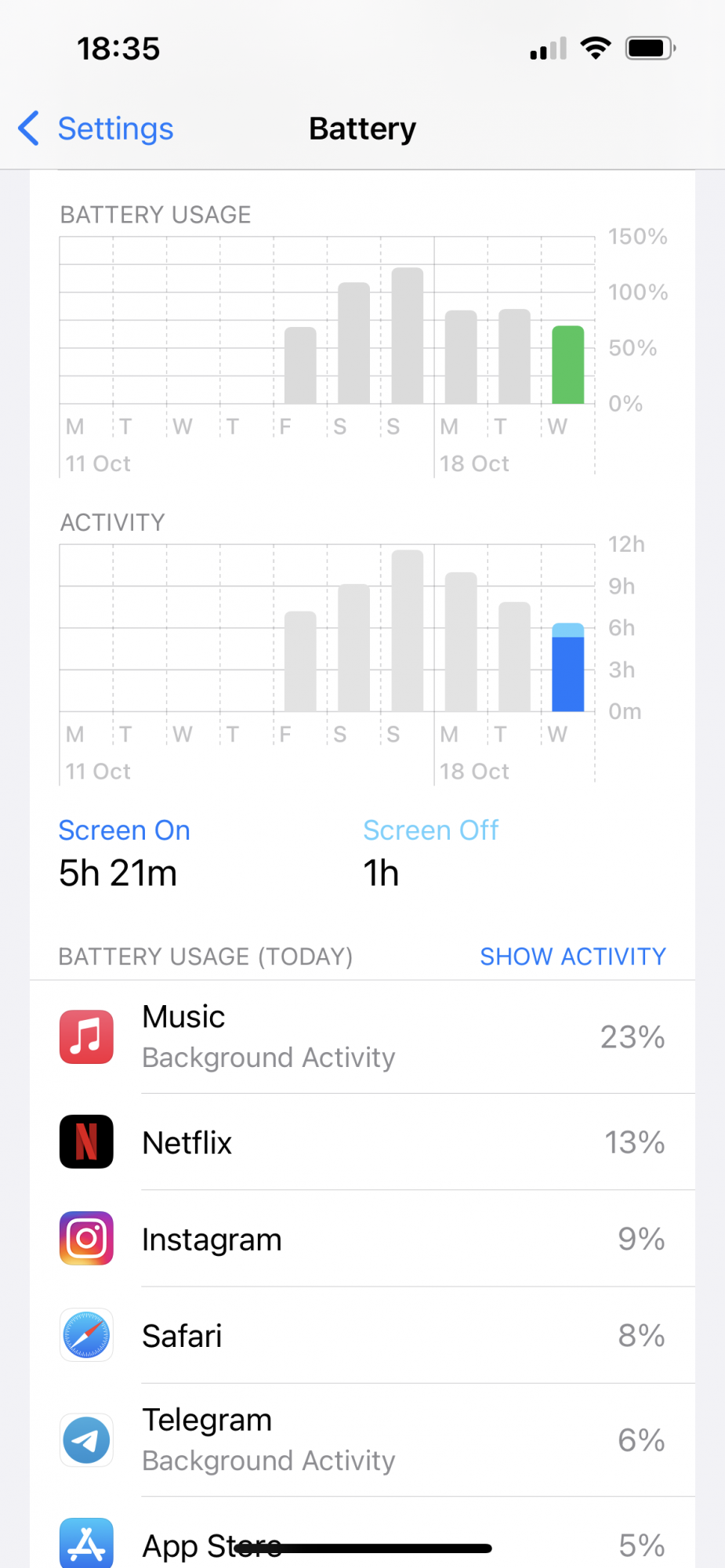
Task: Select Wednesday's green battery usage bar
Action: (x=567, y=365)
